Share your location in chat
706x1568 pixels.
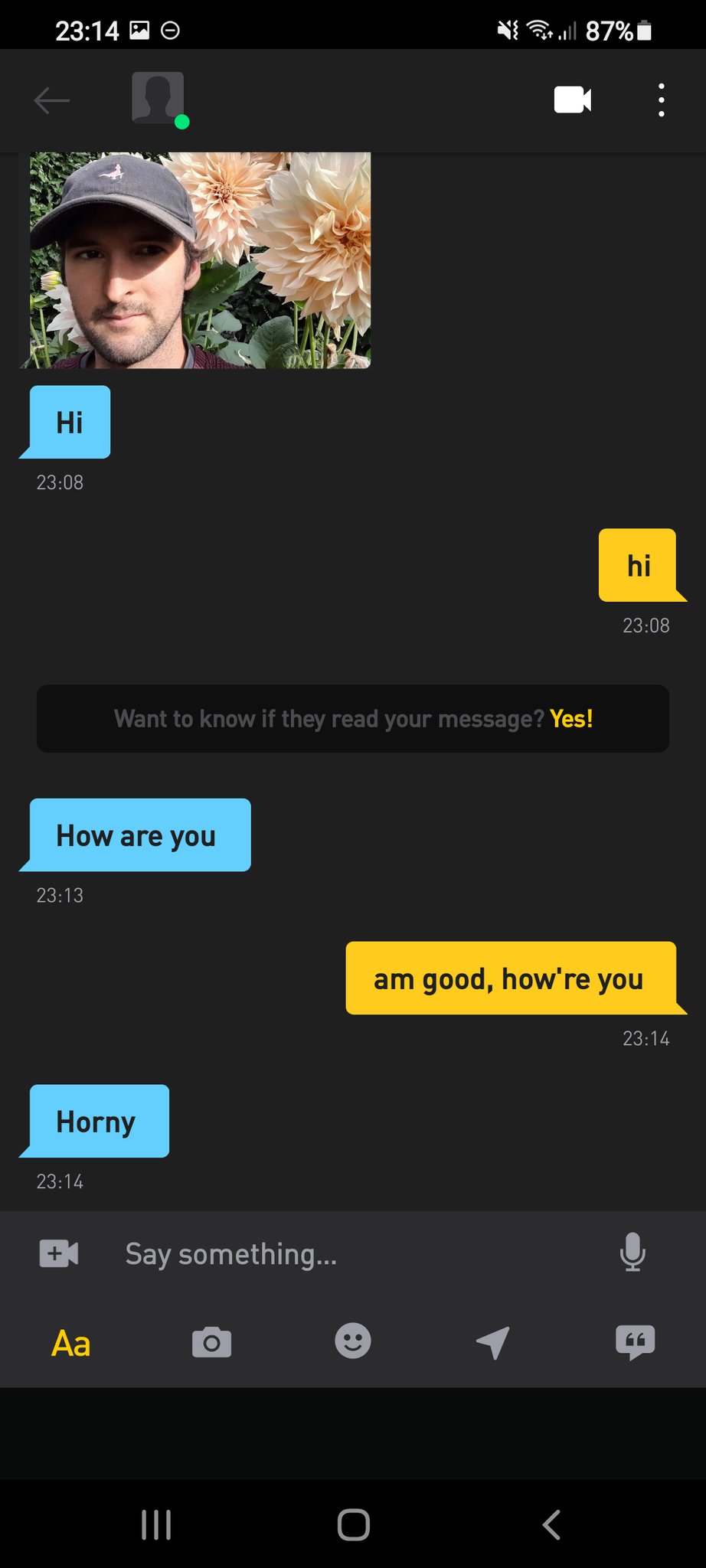click(493, 1342)
